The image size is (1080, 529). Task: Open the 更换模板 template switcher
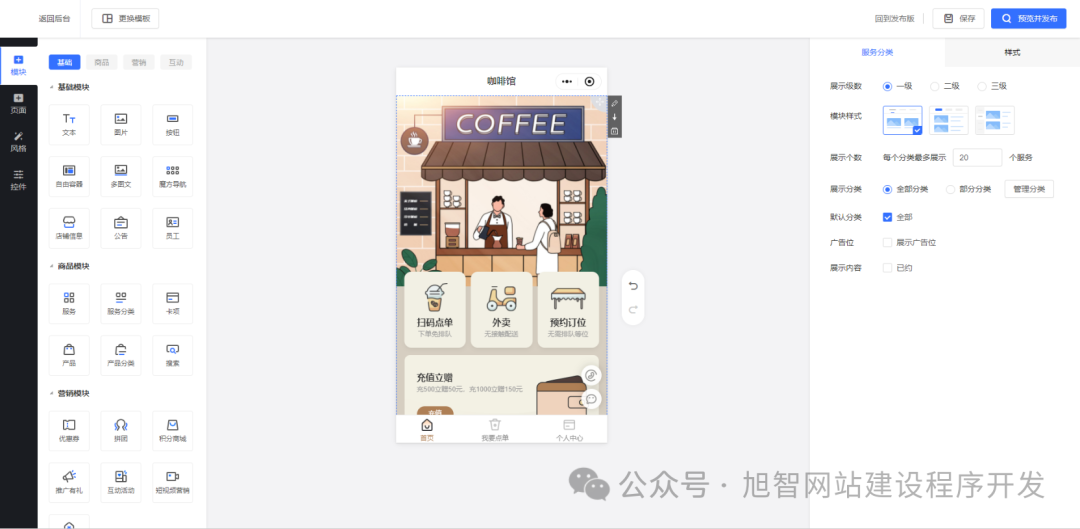pos(125,18)
